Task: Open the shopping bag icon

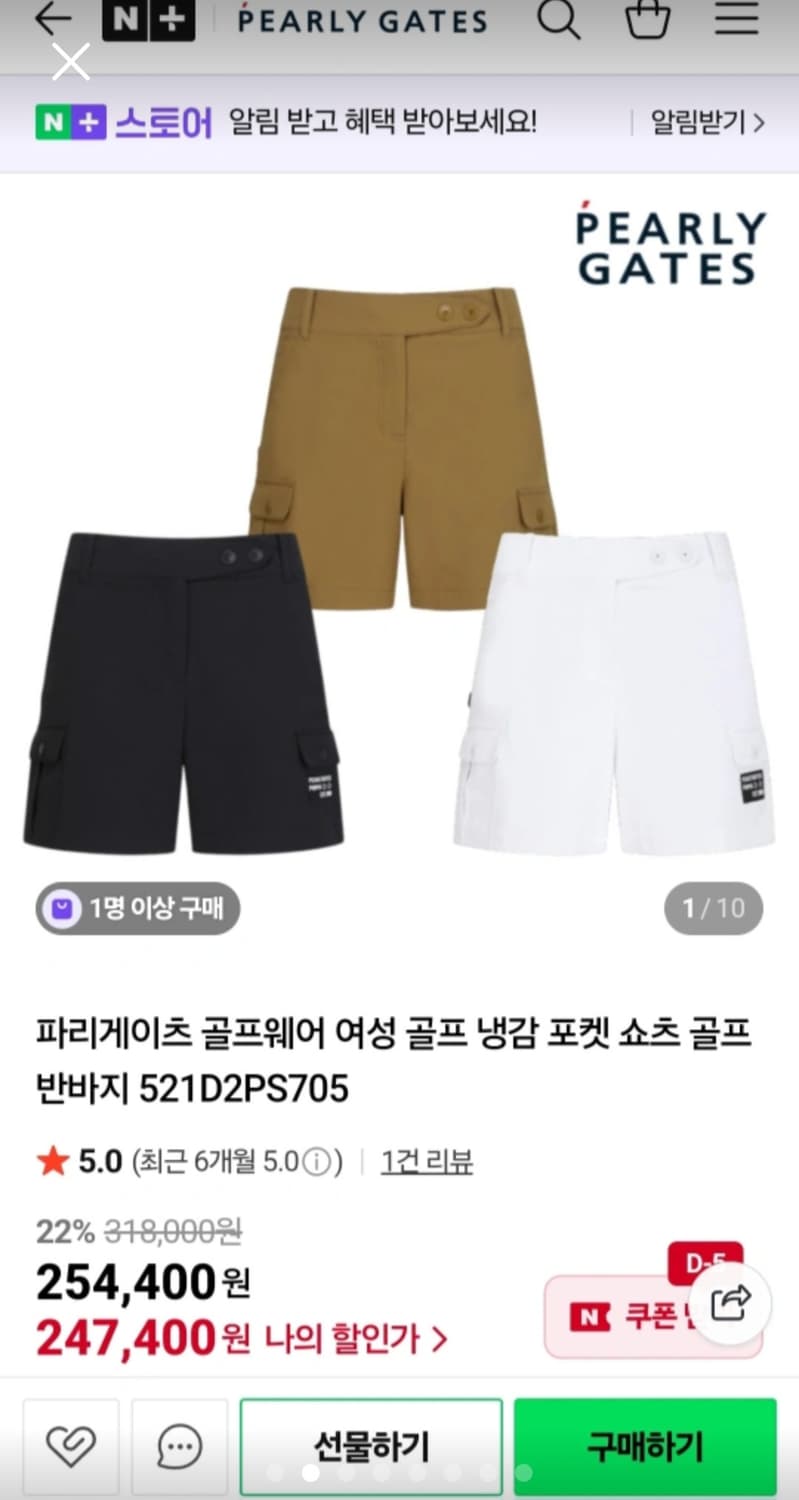Action: click(645, 22)
